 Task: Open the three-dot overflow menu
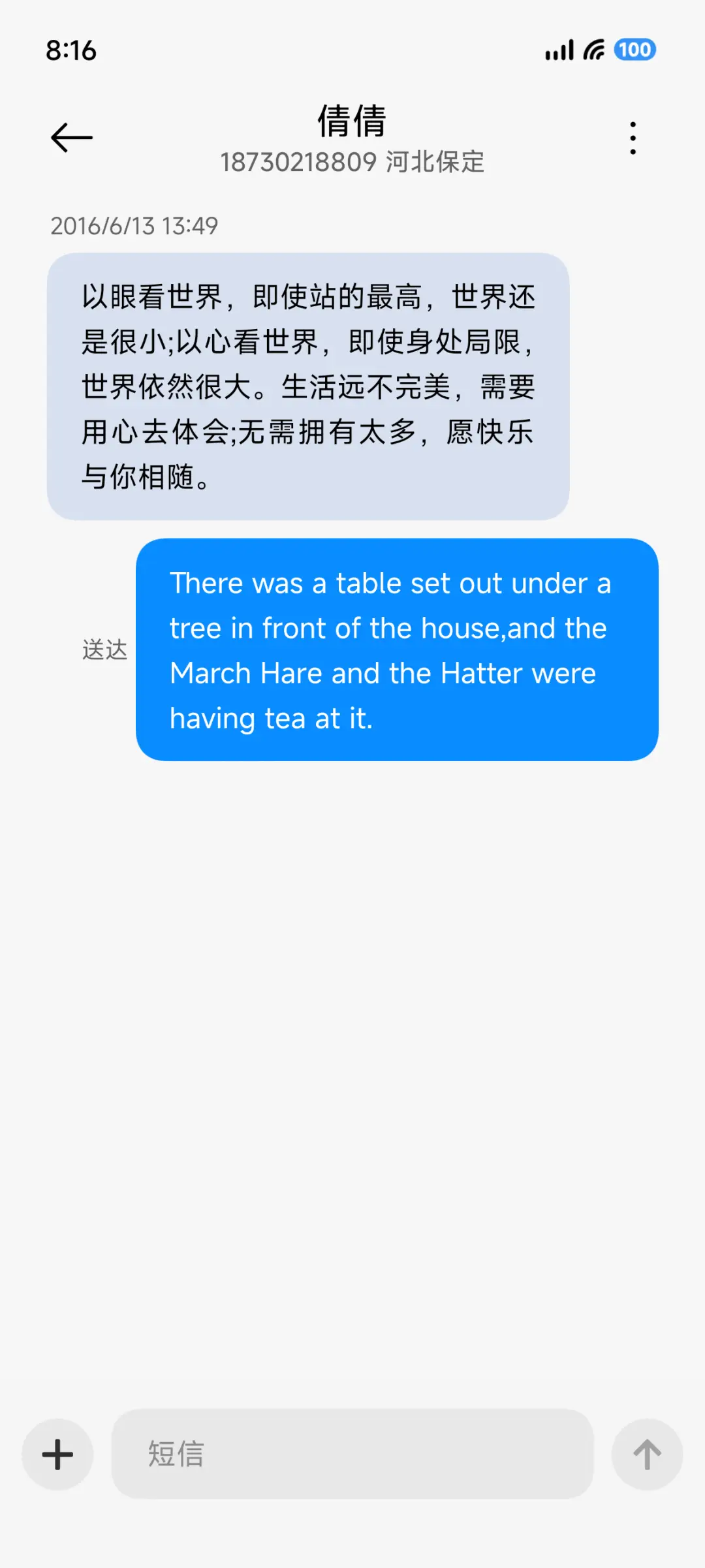tap(632, 136)
